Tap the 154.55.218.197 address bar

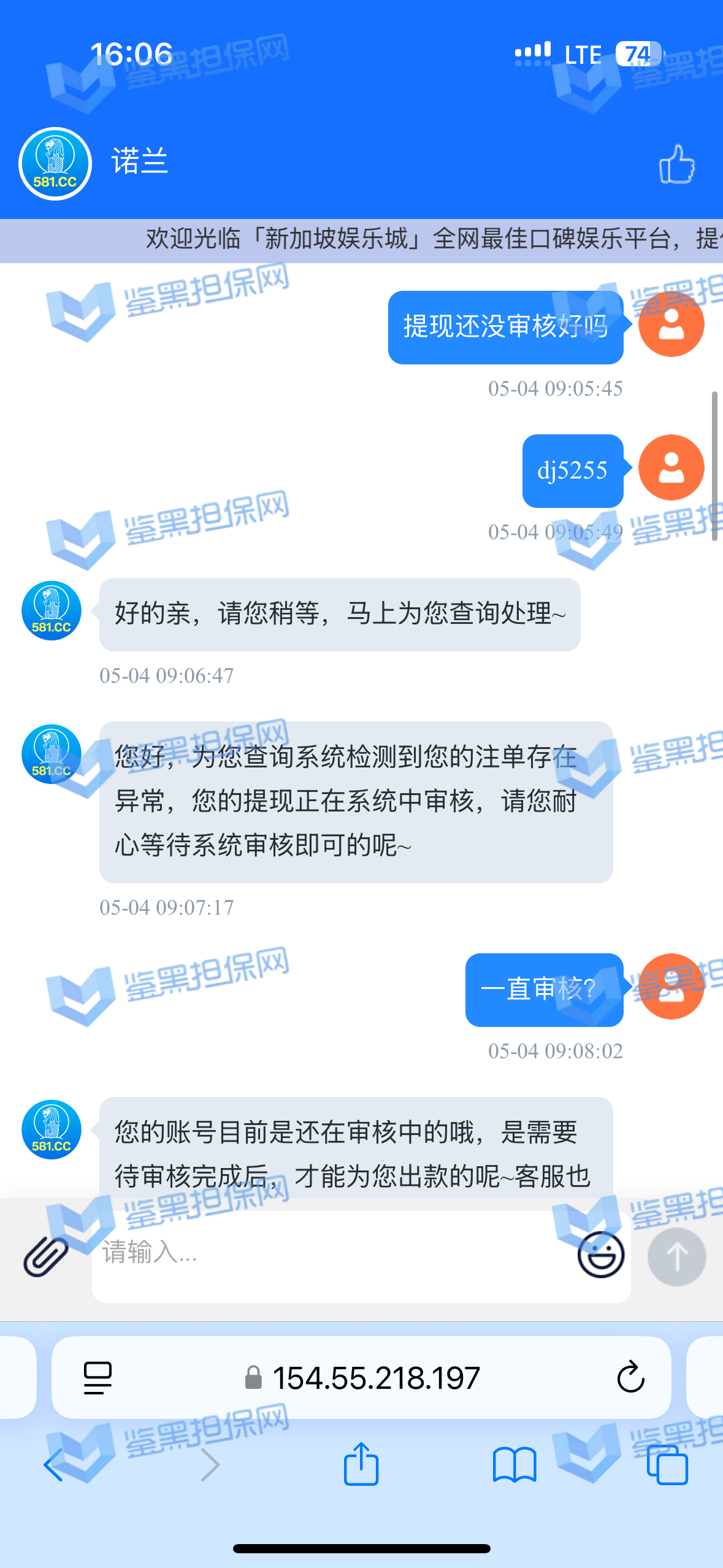click(x=375, y=1378)
